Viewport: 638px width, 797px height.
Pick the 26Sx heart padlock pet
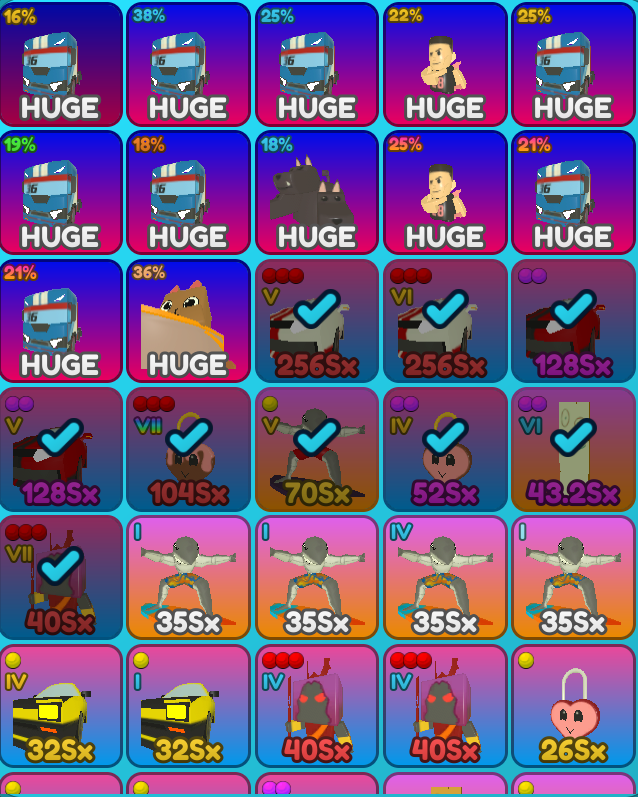pos(573,705)
